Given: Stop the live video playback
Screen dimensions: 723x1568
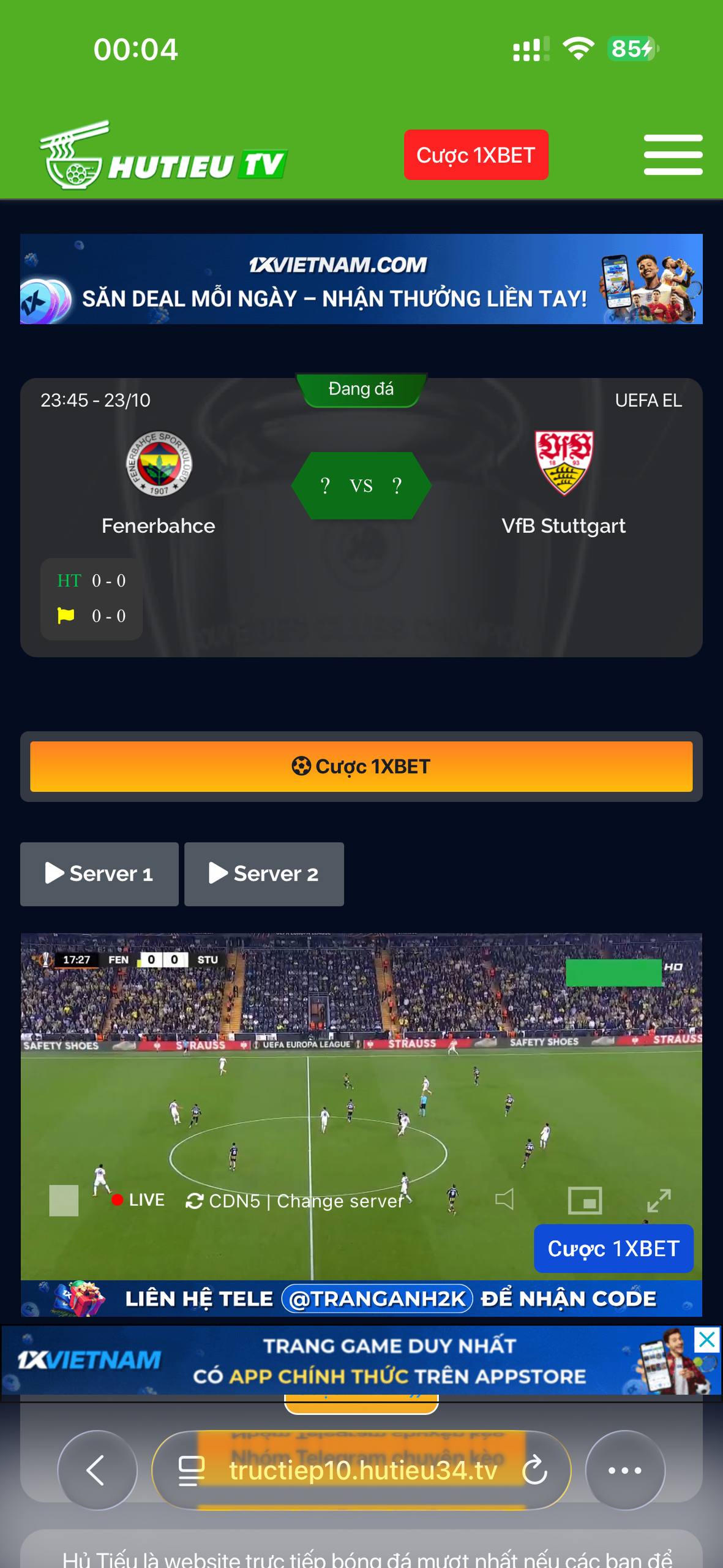Looking at the screenshot, I should click(64, 1200).
